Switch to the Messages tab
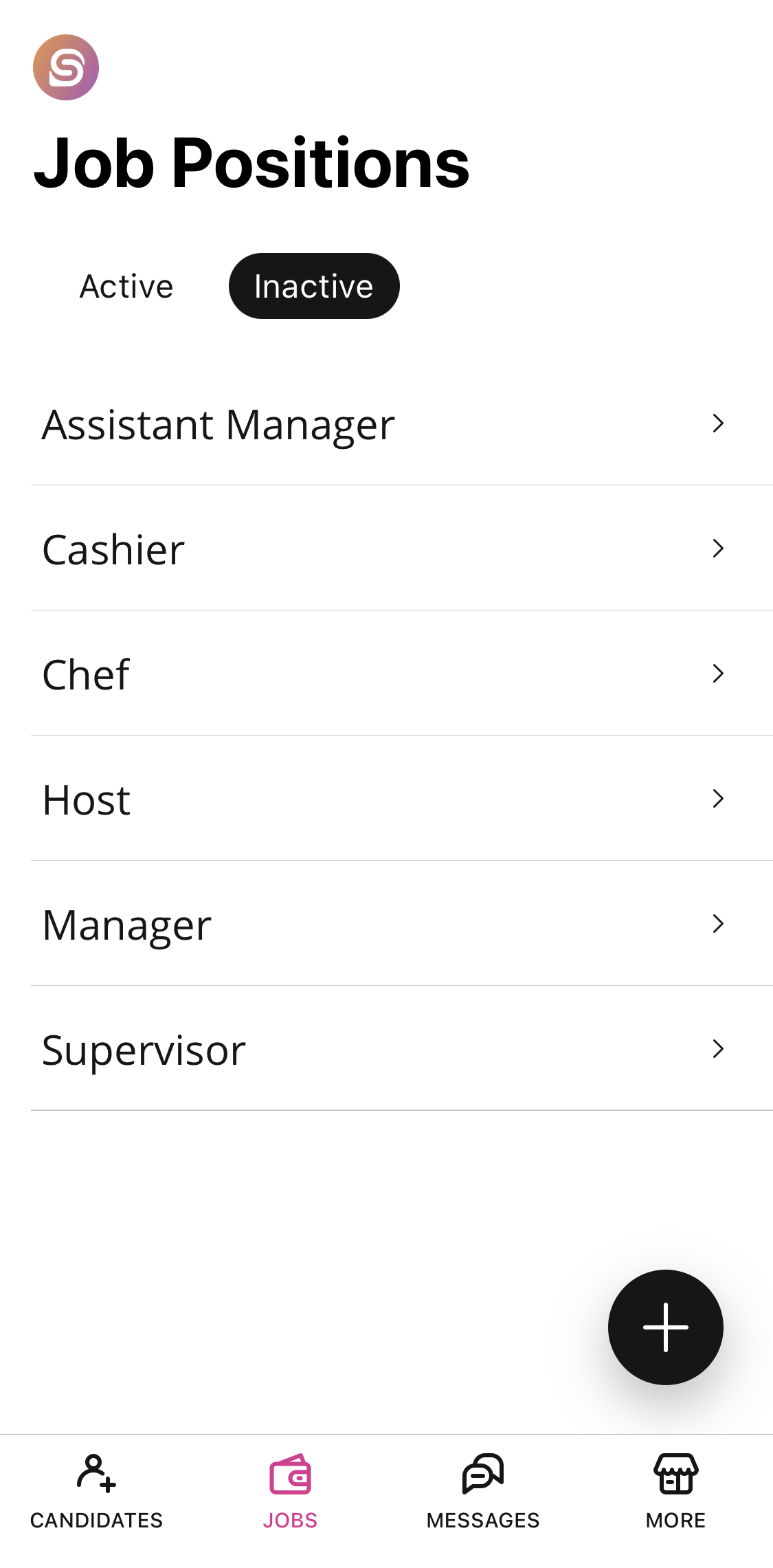The image size is (773, 1568). pyautogui.click(x=483, y=1490)
